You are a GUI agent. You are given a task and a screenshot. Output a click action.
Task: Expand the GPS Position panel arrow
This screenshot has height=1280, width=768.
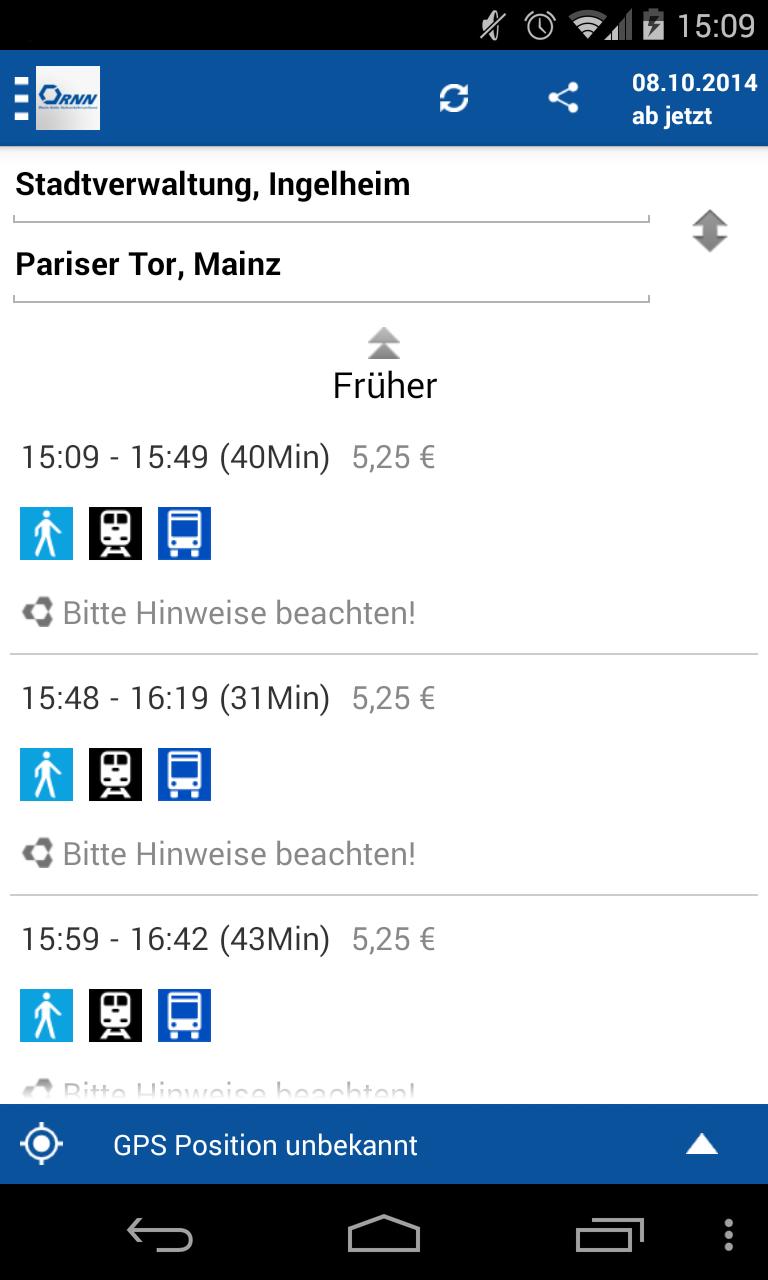click(x=702, y=1144)
